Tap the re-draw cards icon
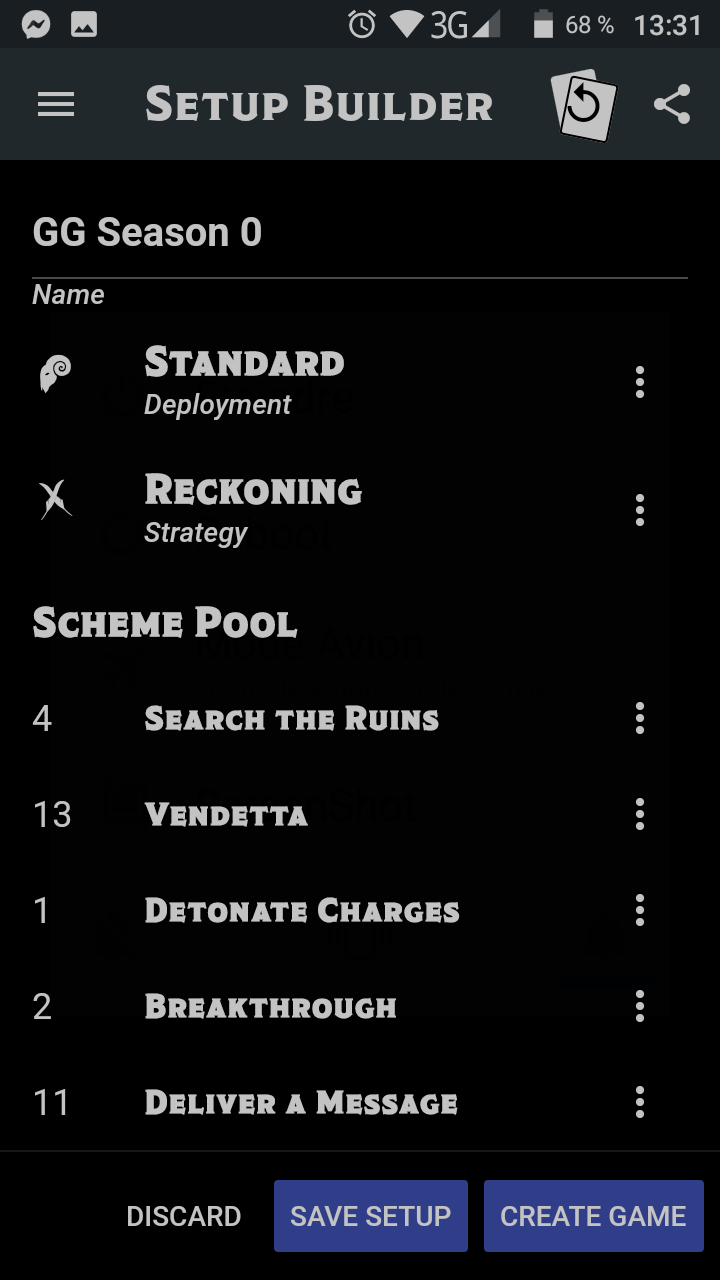Viewport: 720px width, 1280px height. (583, 104)
